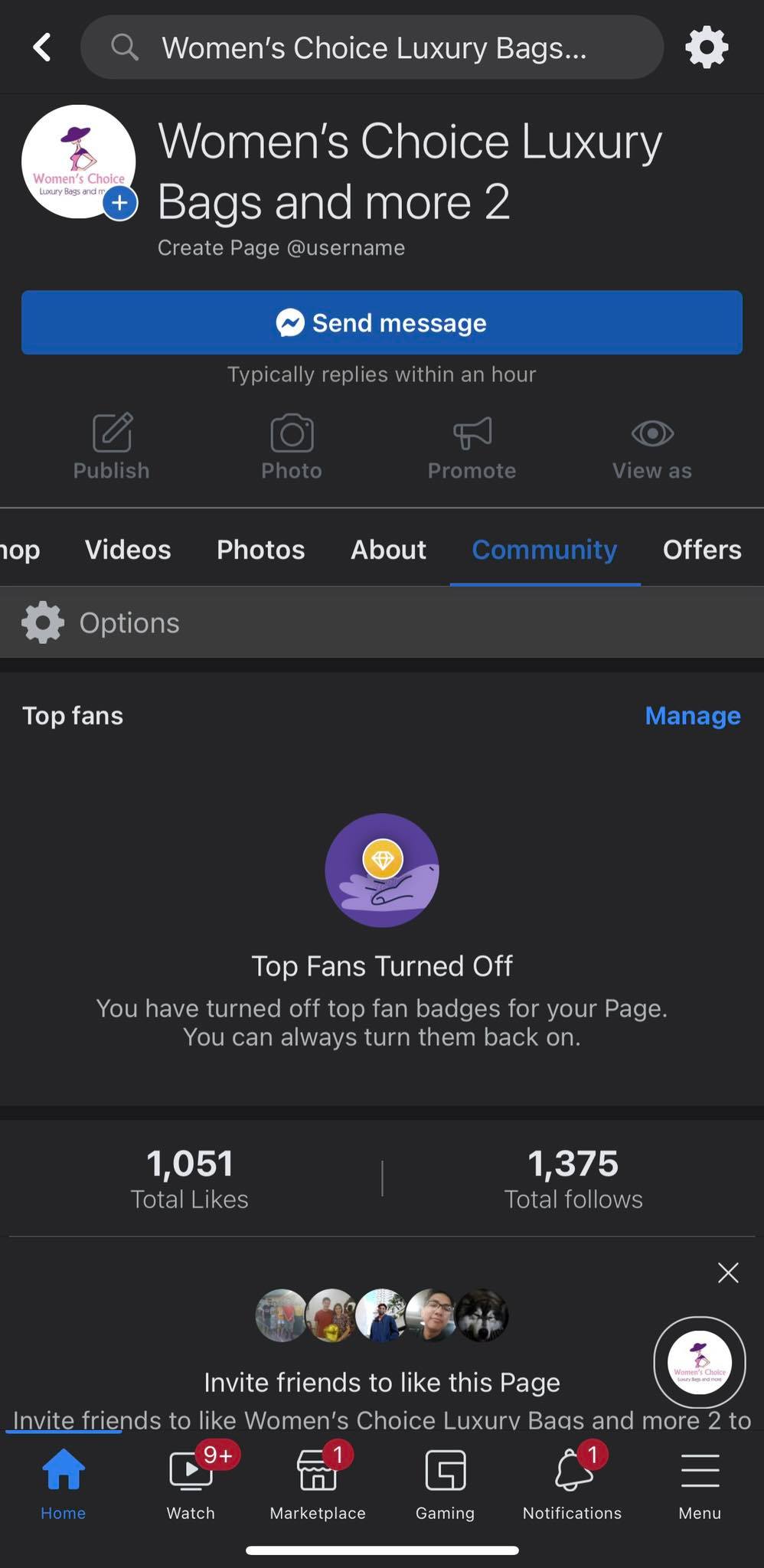Switch to the Photos tab
The image size is (764, 1568).
[260, 550]
